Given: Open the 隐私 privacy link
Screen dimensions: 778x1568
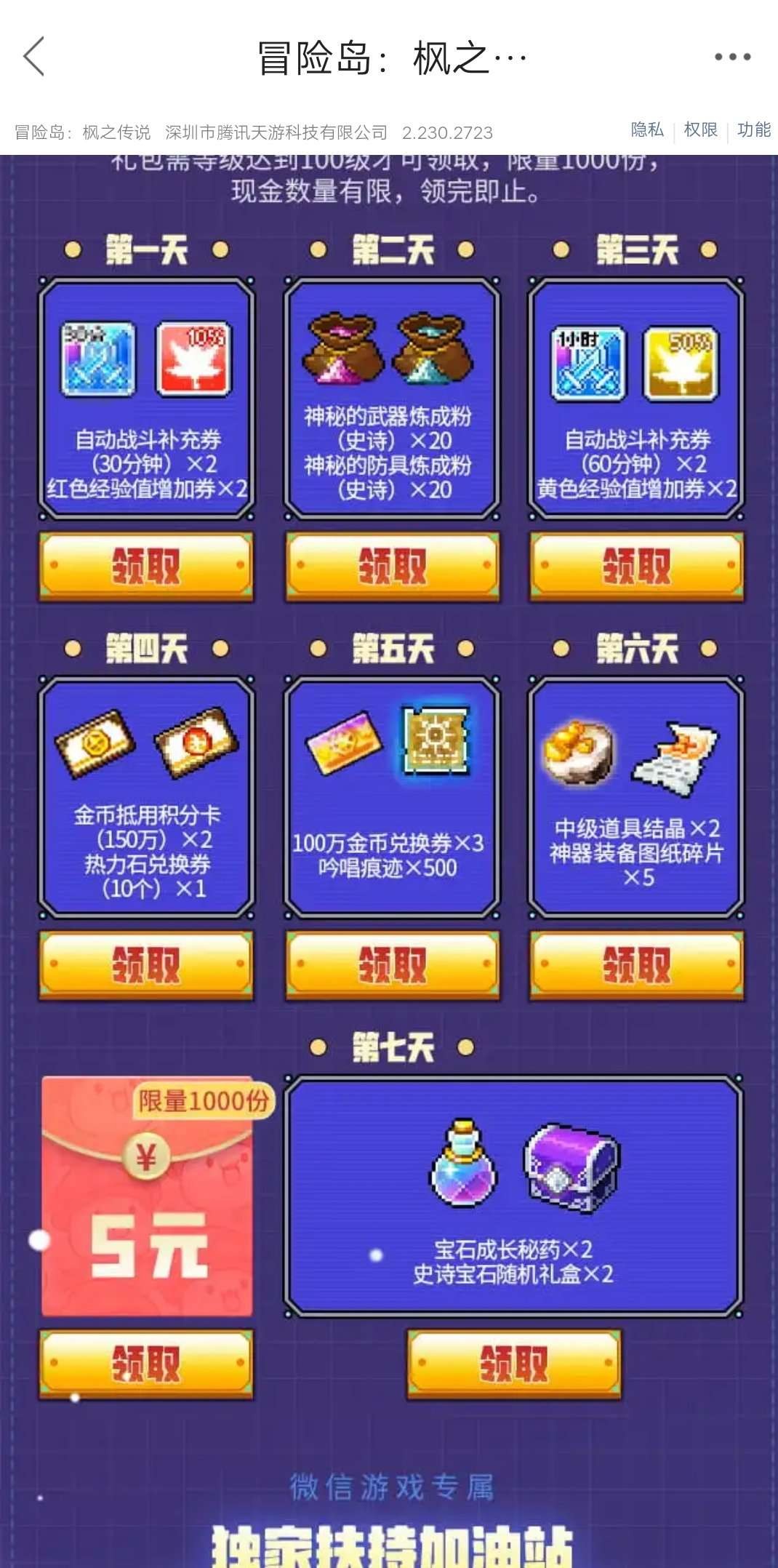Looking at the screenshot, I should coord(647,130).
